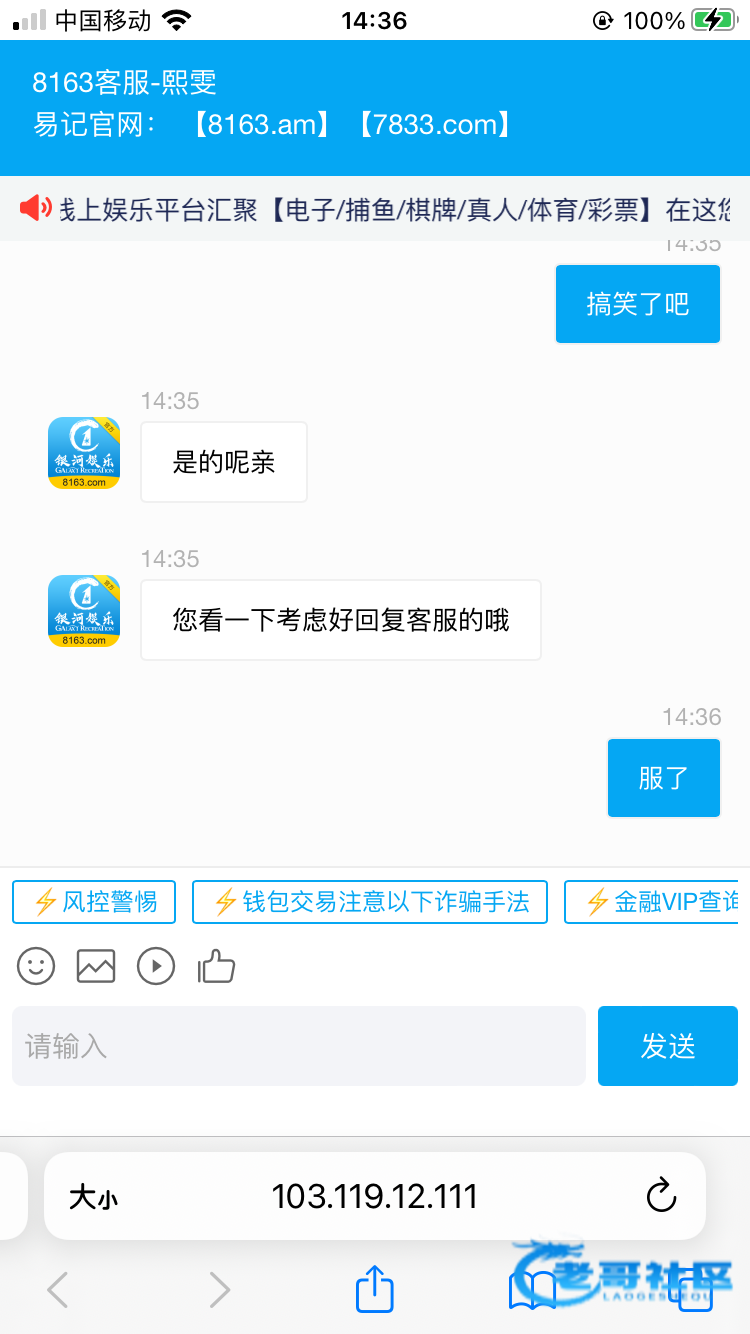Attach a video with the play icon
Viewport: 750px width, 1334px height.
pos(156,966)
